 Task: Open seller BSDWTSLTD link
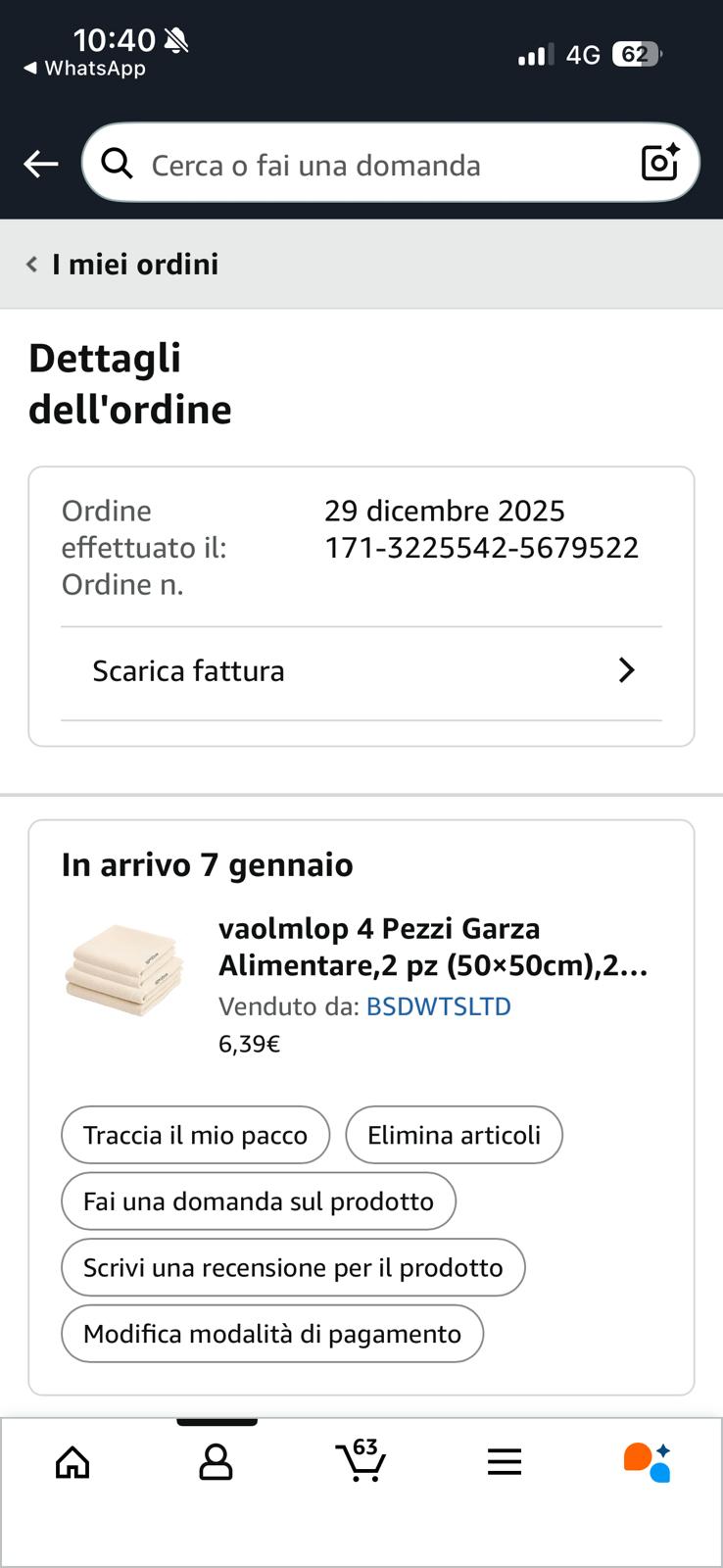click(438, 1006)
